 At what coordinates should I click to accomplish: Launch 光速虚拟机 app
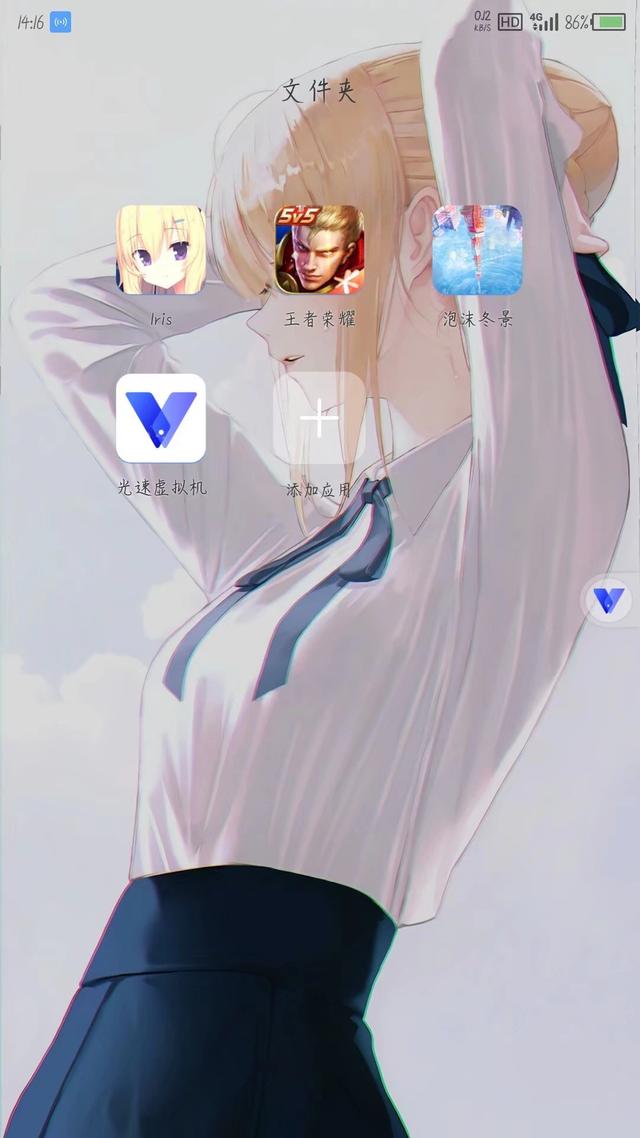[160, 418]
